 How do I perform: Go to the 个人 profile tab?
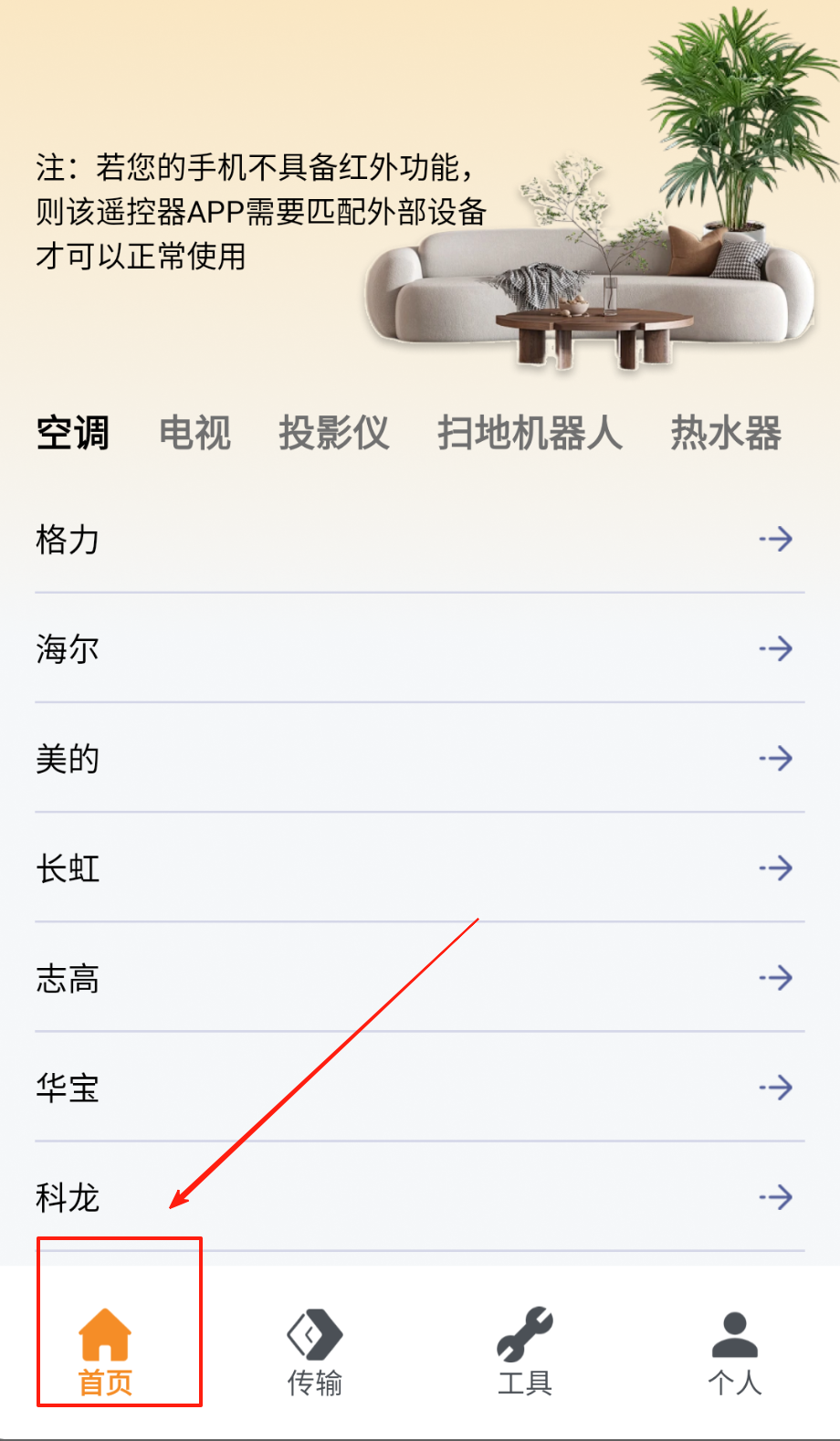pos(735,1352)
